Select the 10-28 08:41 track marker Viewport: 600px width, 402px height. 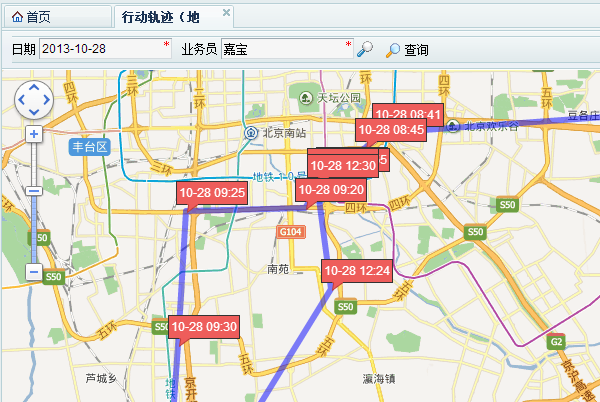pyautogui.click(x=407, y=114)
